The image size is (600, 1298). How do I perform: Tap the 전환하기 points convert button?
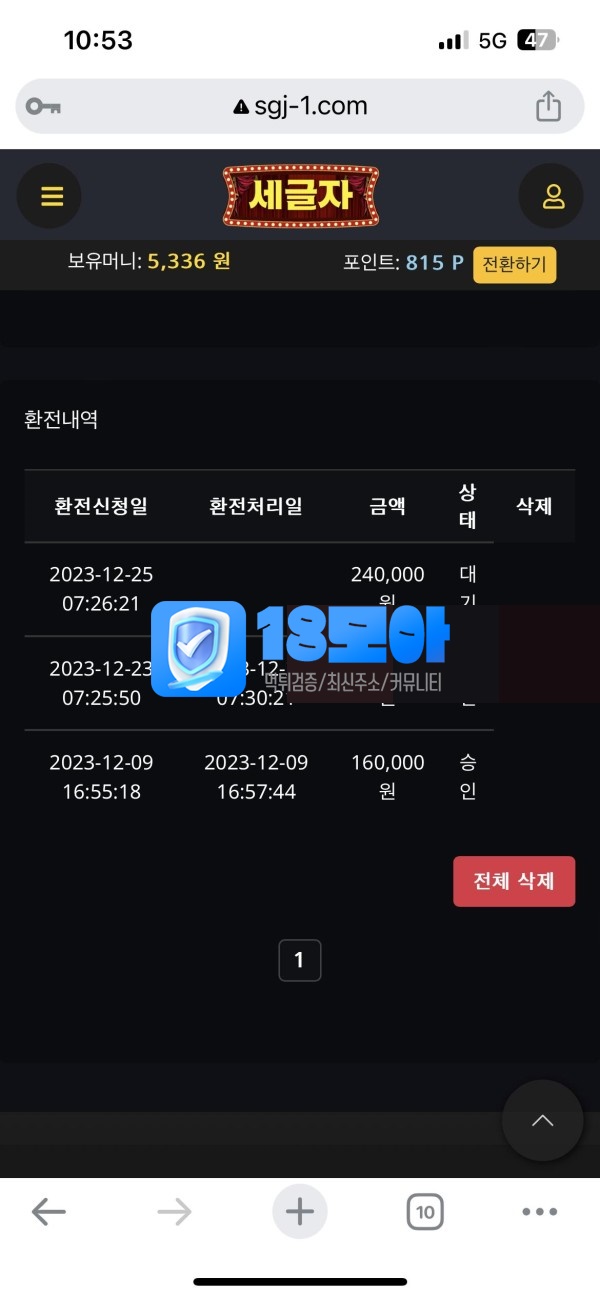pyautogui.click(x=514, y=264)
